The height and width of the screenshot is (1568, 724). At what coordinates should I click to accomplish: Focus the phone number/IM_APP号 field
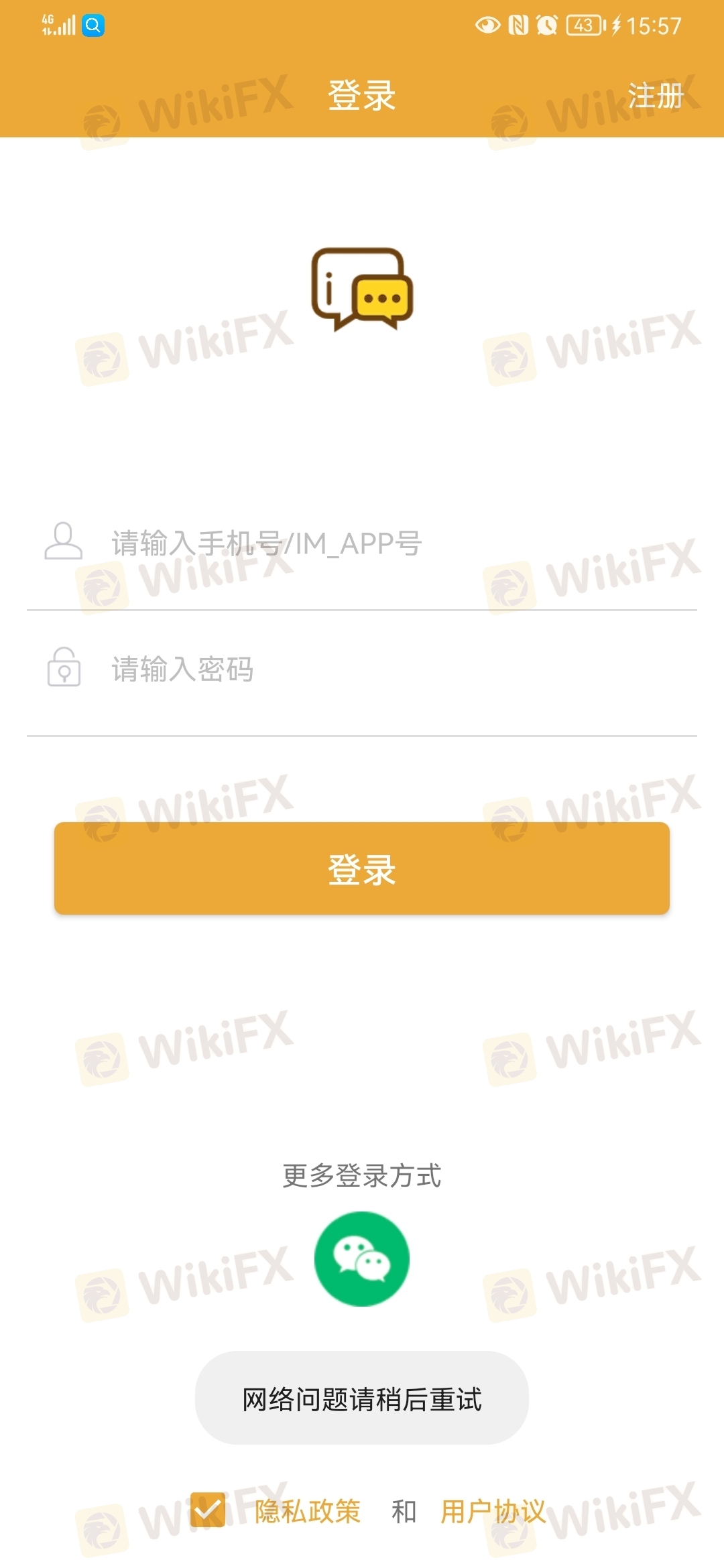click(x=362, y=543)
